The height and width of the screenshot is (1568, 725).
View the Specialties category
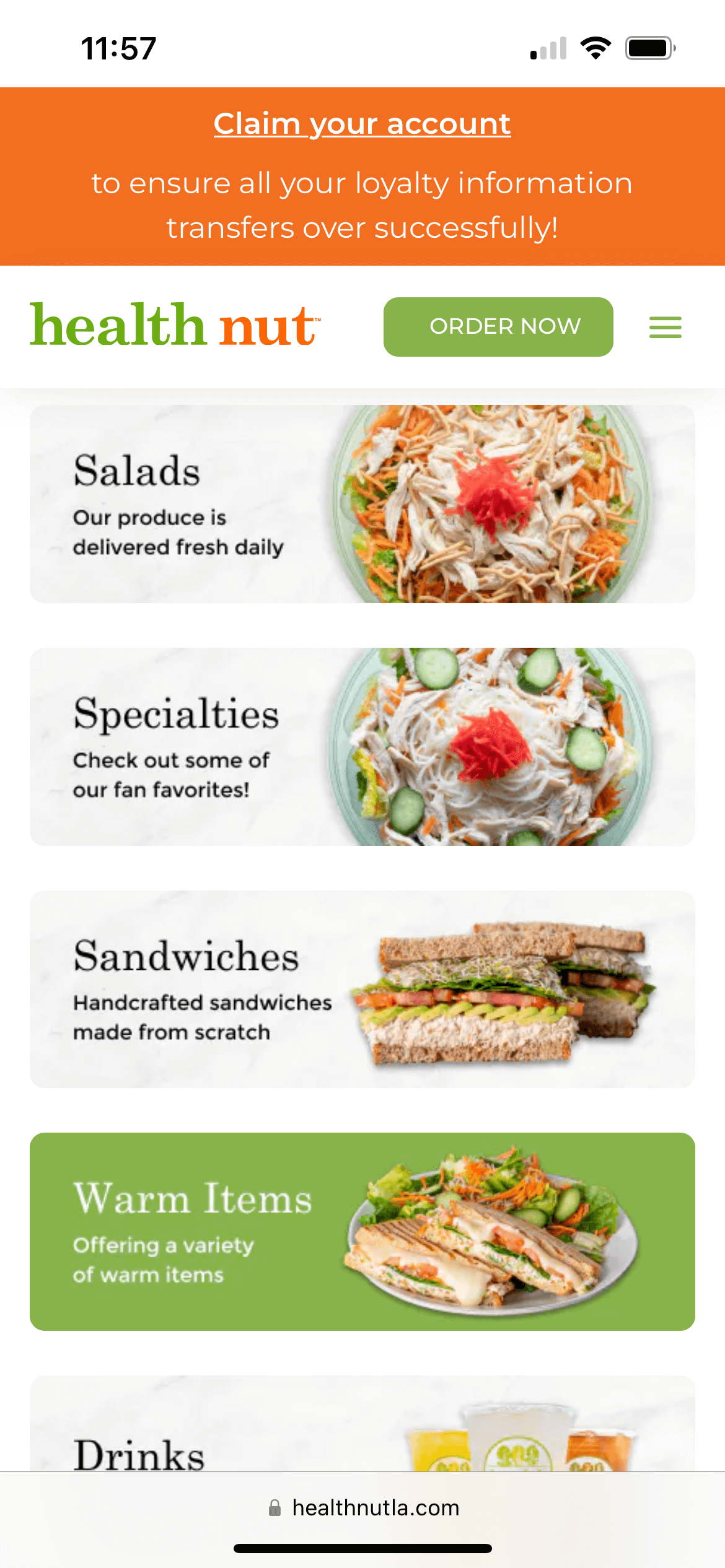tap(362, 746)
